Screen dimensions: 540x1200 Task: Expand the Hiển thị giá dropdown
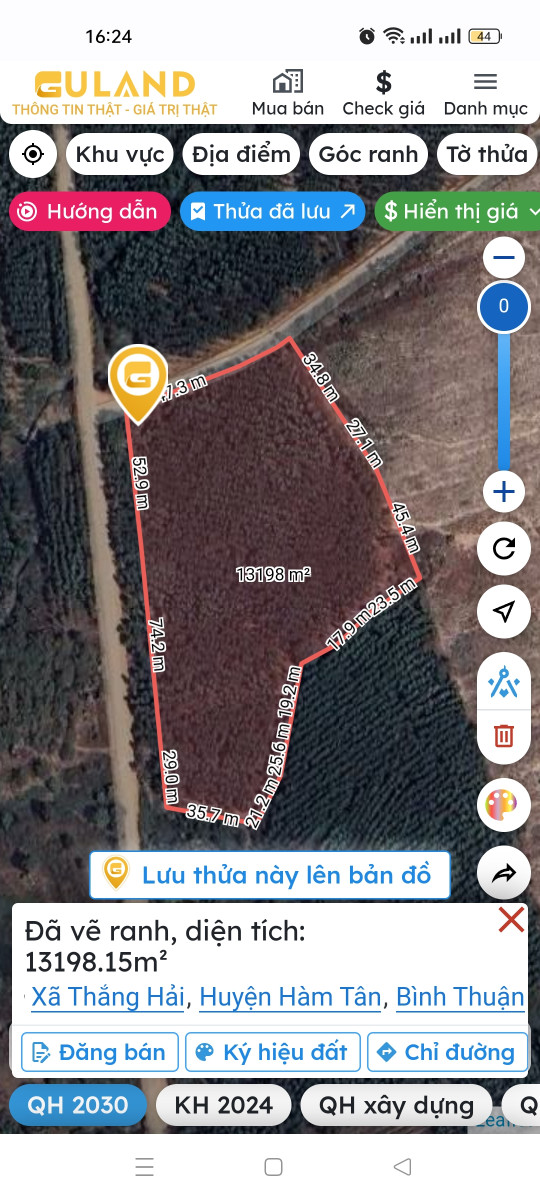[x=460, y=211]
